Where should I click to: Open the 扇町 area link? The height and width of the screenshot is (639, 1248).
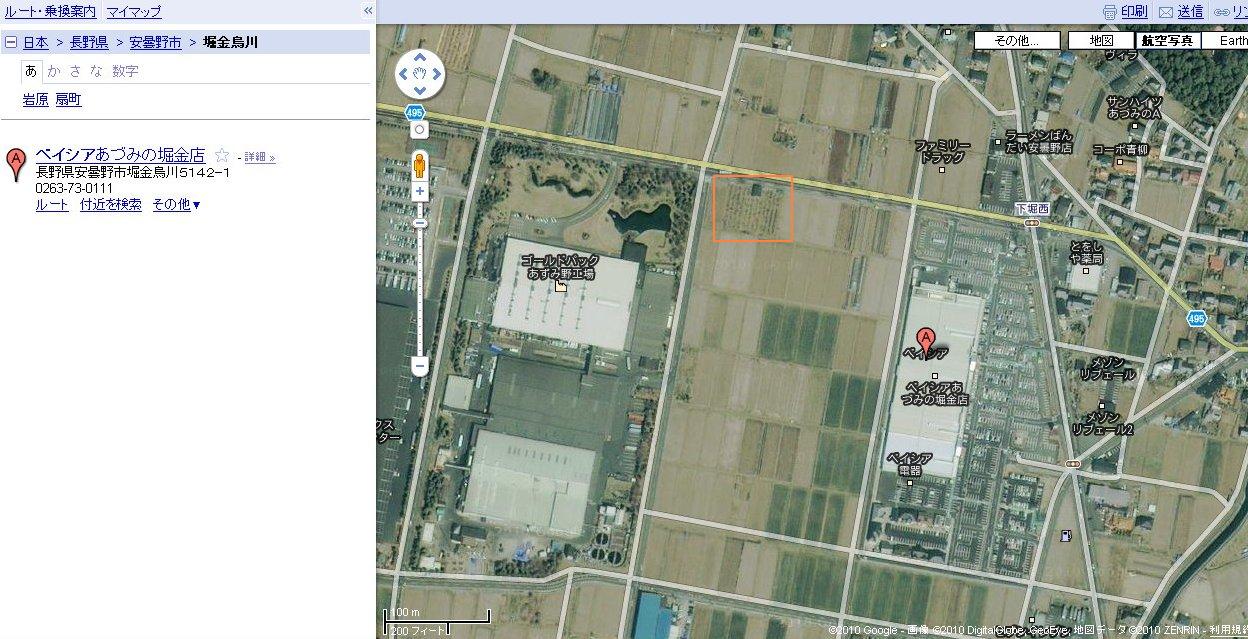coord(68,100)
